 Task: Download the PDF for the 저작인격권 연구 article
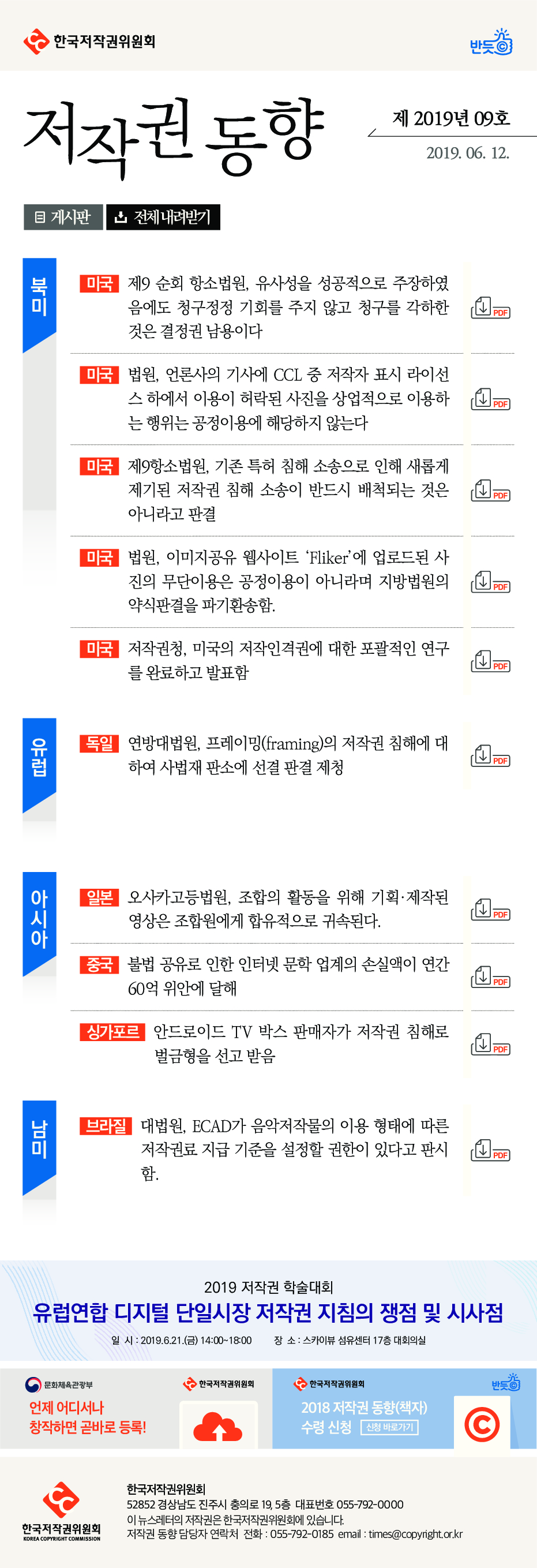click(x=490, y=661)
